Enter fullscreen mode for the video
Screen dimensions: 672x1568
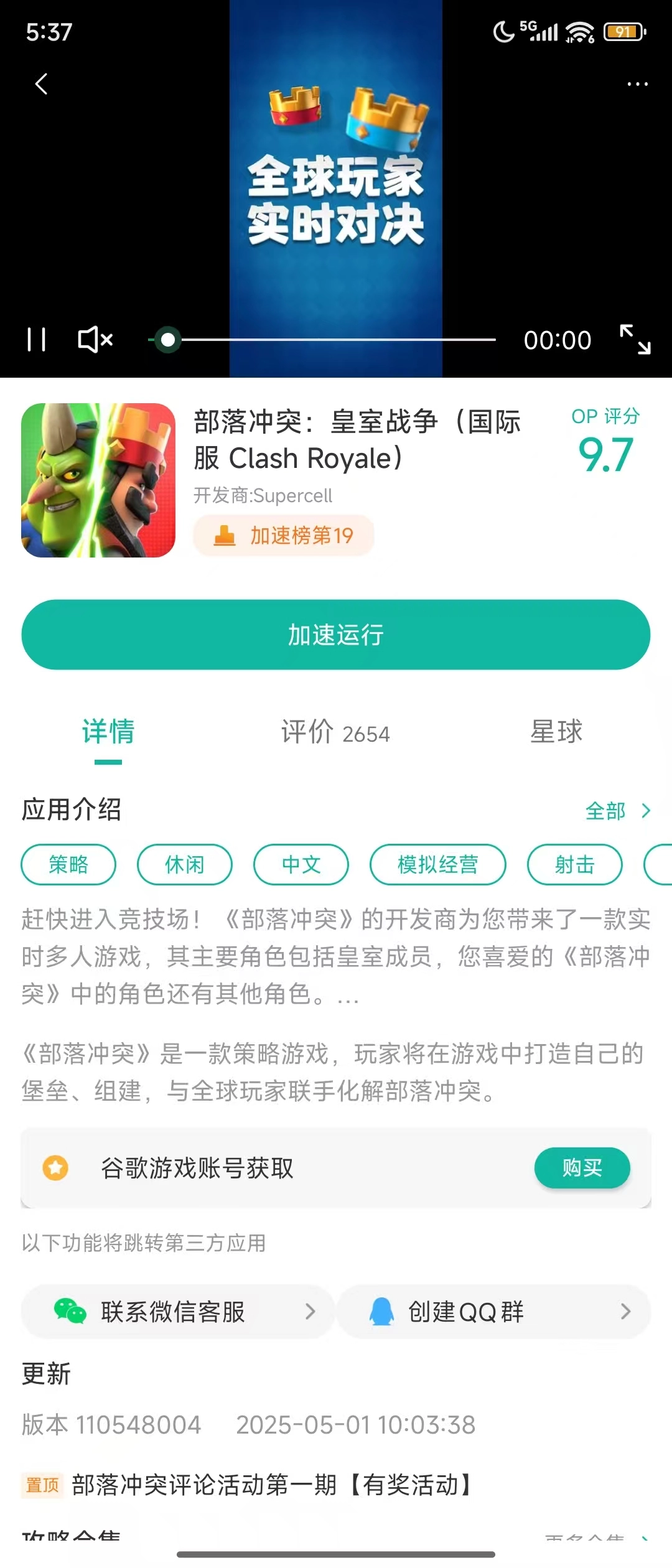636,339
